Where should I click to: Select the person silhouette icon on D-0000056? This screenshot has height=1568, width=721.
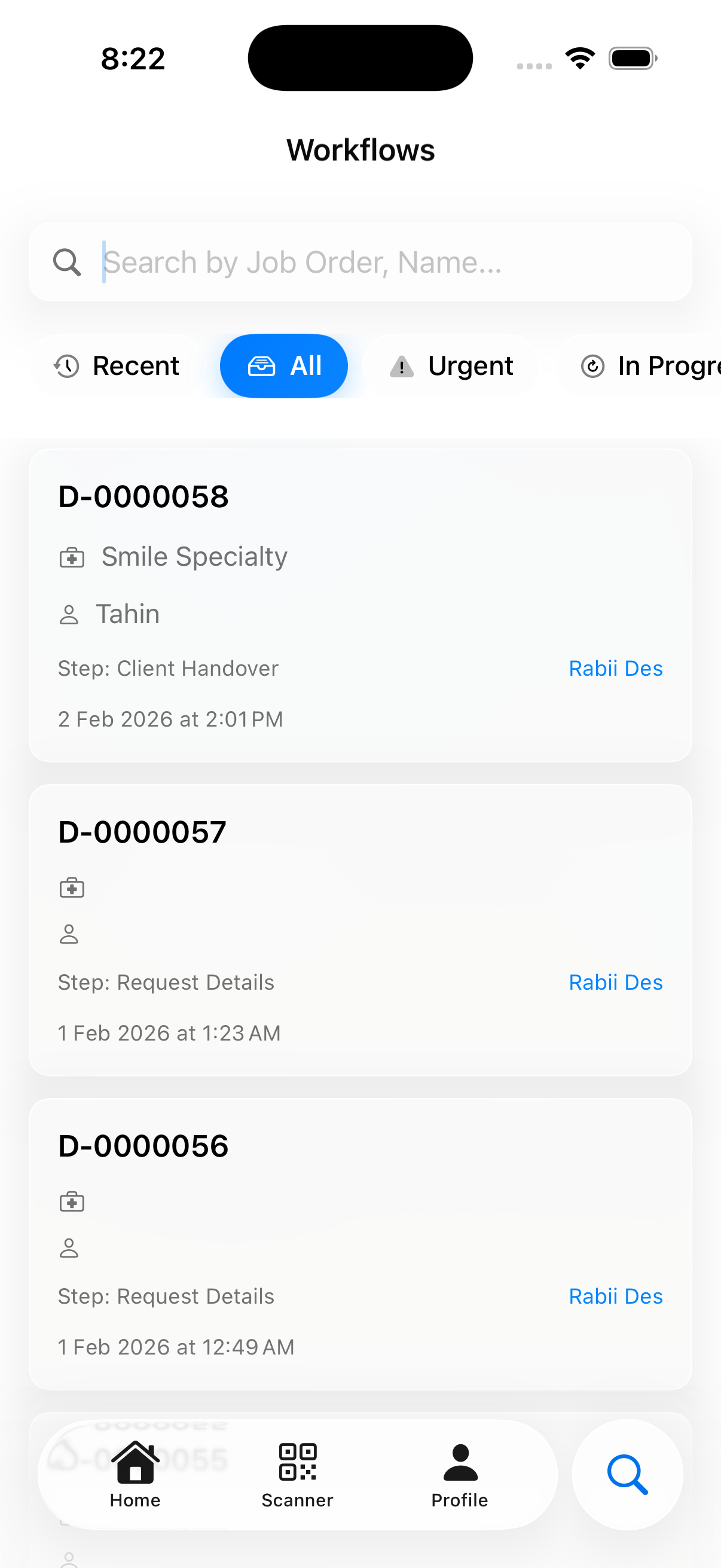point(70,1249)
